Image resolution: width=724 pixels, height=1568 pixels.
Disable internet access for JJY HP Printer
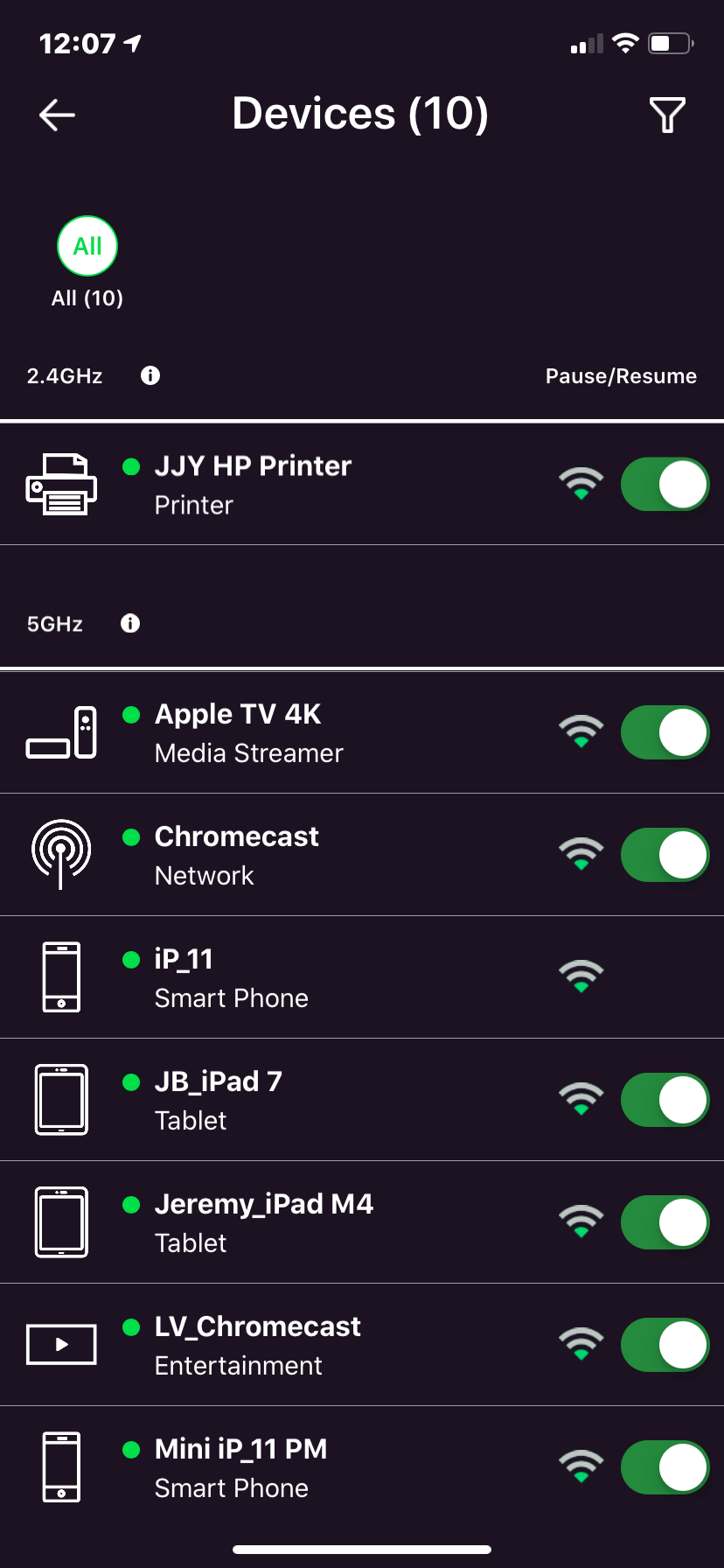click(x=665, y=484)
